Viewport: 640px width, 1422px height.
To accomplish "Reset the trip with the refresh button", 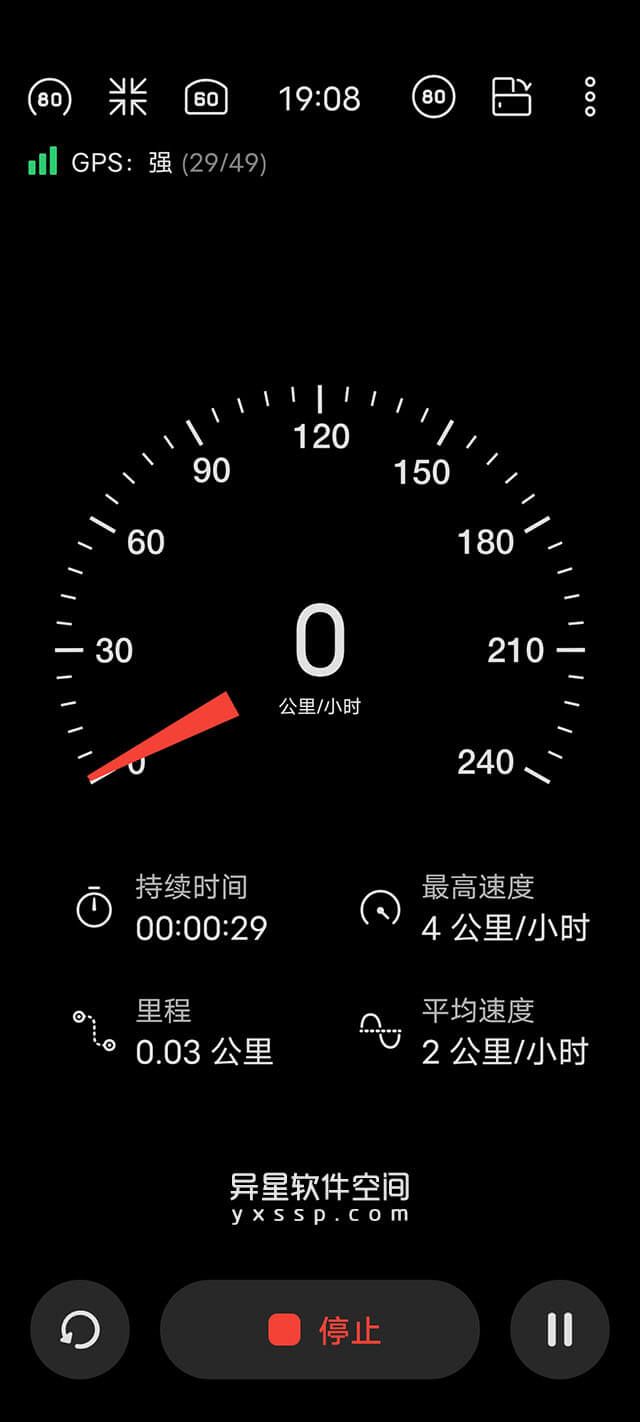I will (x=80, y=1330).
